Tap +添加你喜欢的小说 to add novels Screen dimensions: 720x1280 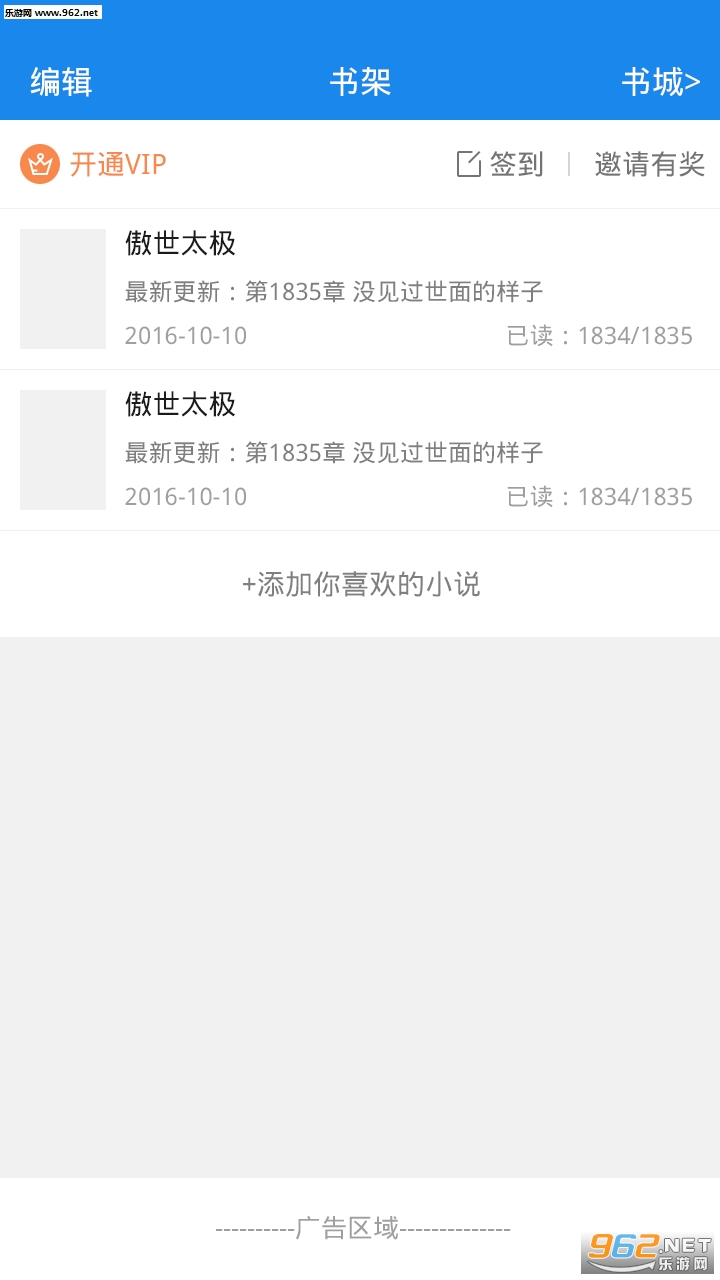(x=360, y=584)
